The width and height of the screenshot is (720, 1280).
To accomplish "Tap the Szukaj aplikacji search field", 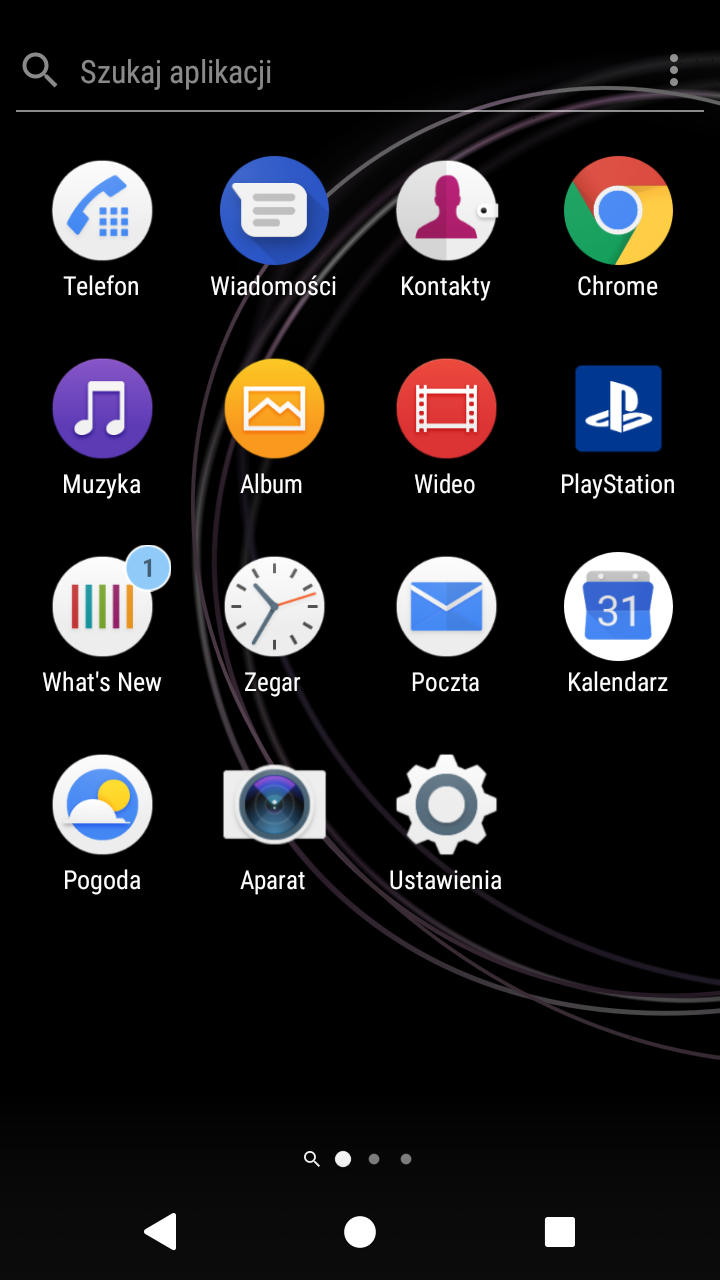I will coord(340,72).
